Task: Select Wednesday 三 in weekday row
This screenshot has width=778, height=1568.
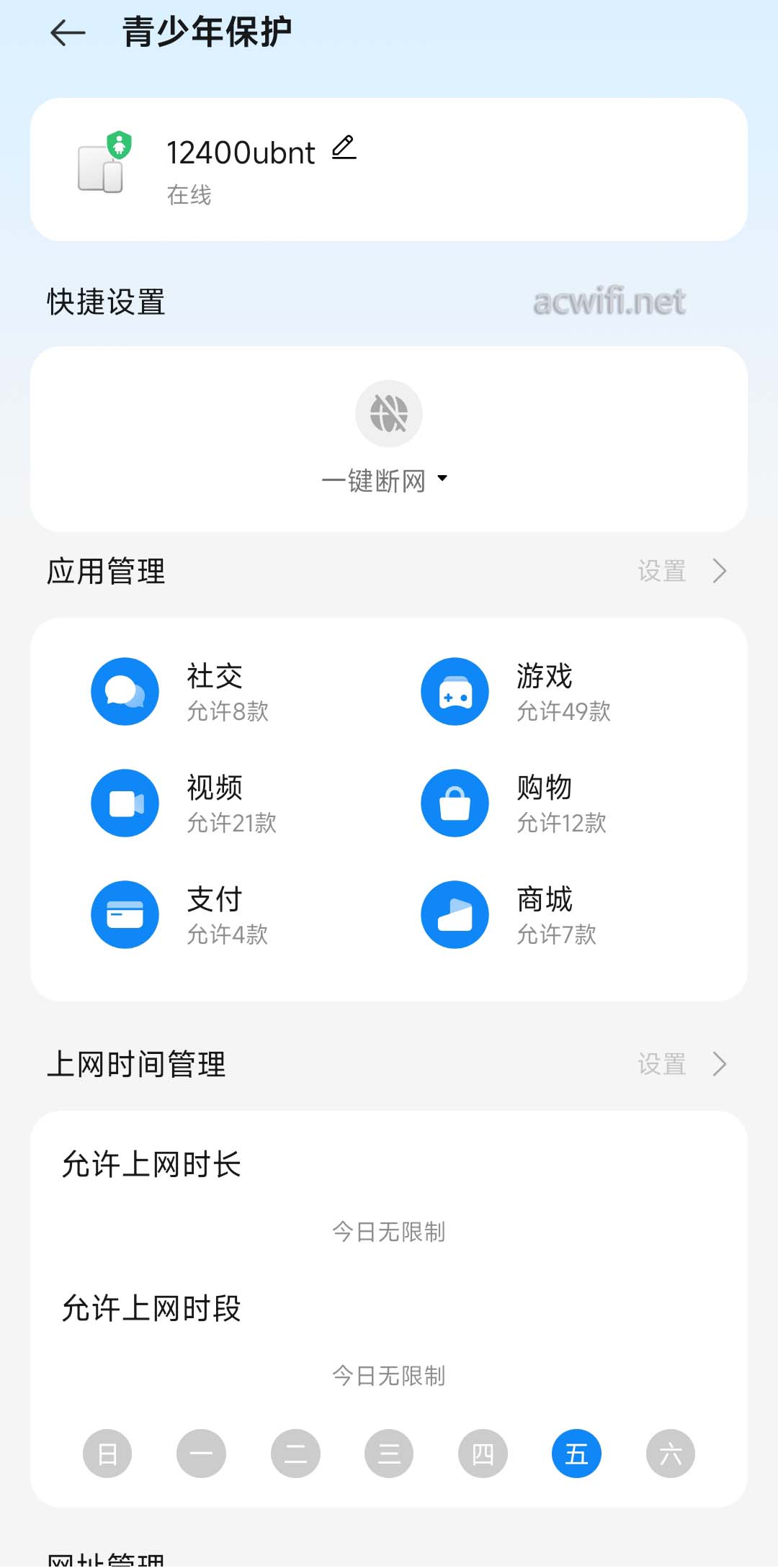Action: tap(389, 1454)
